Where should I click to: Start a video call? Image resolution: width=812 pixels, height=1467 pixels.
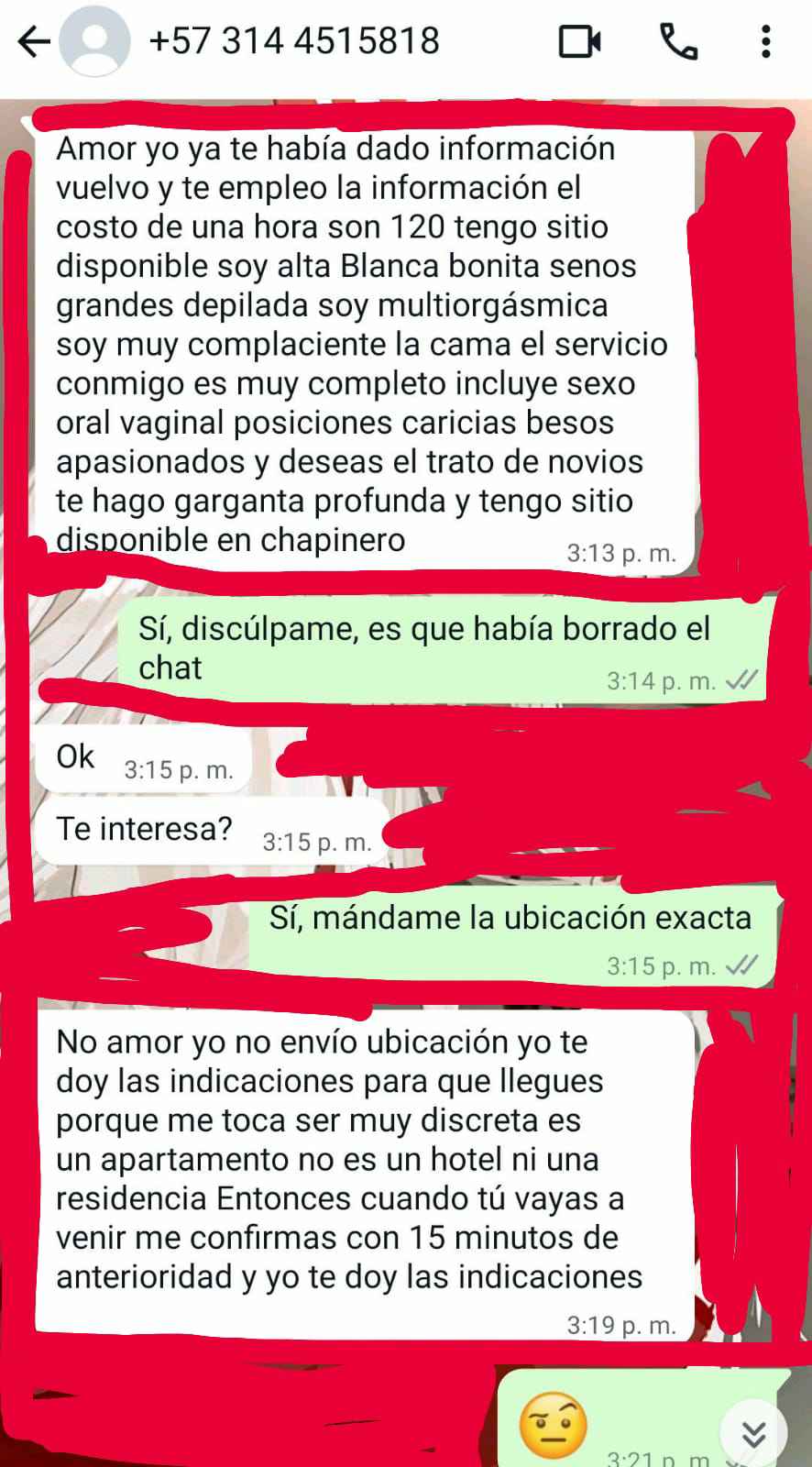coord(580,41)
